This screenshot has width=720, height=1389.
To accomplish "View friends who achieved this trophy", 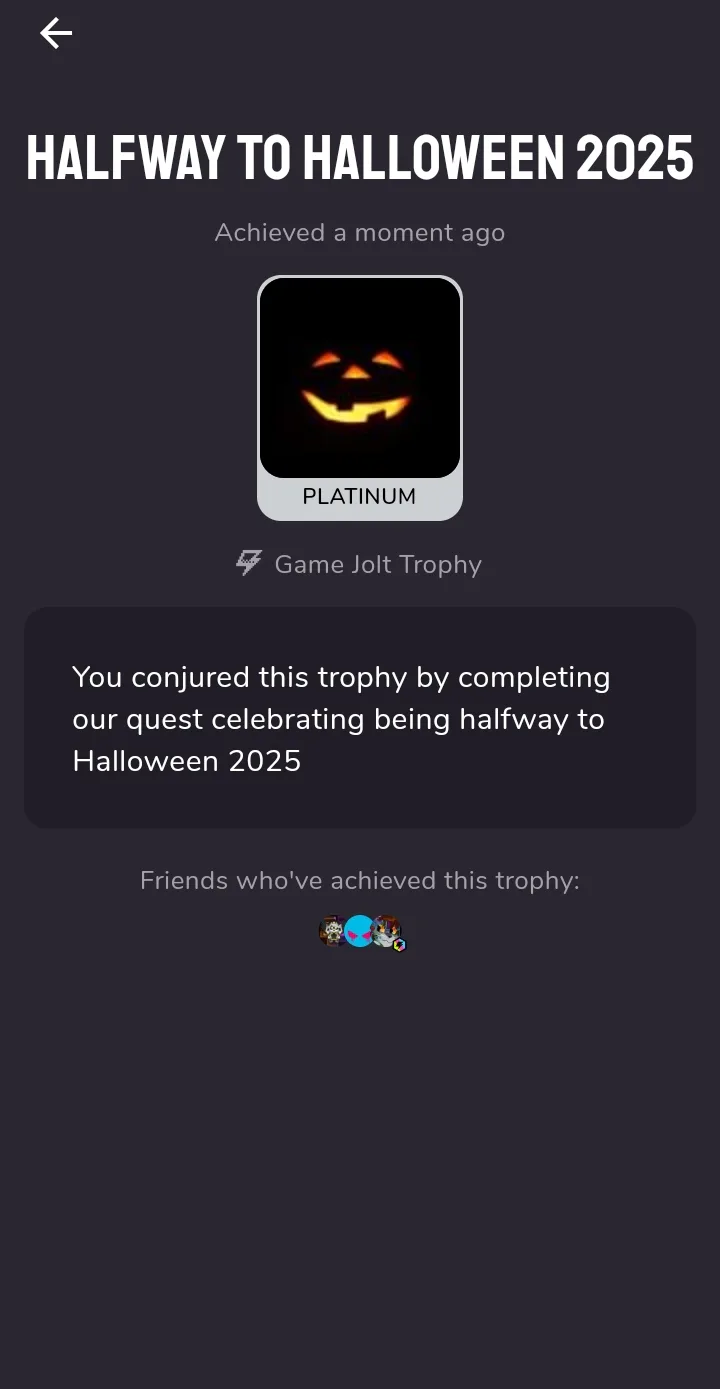I will tap(361, 932).
